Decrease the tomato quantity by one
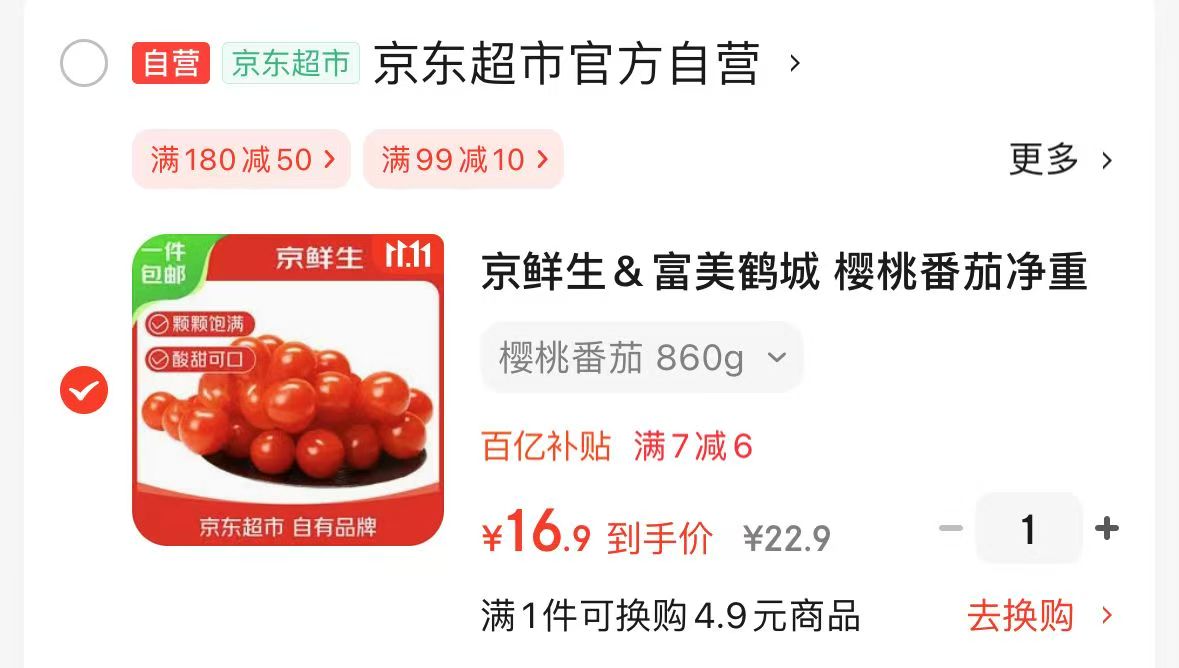This screenshot has height=668, width=1179. point(951,528)
